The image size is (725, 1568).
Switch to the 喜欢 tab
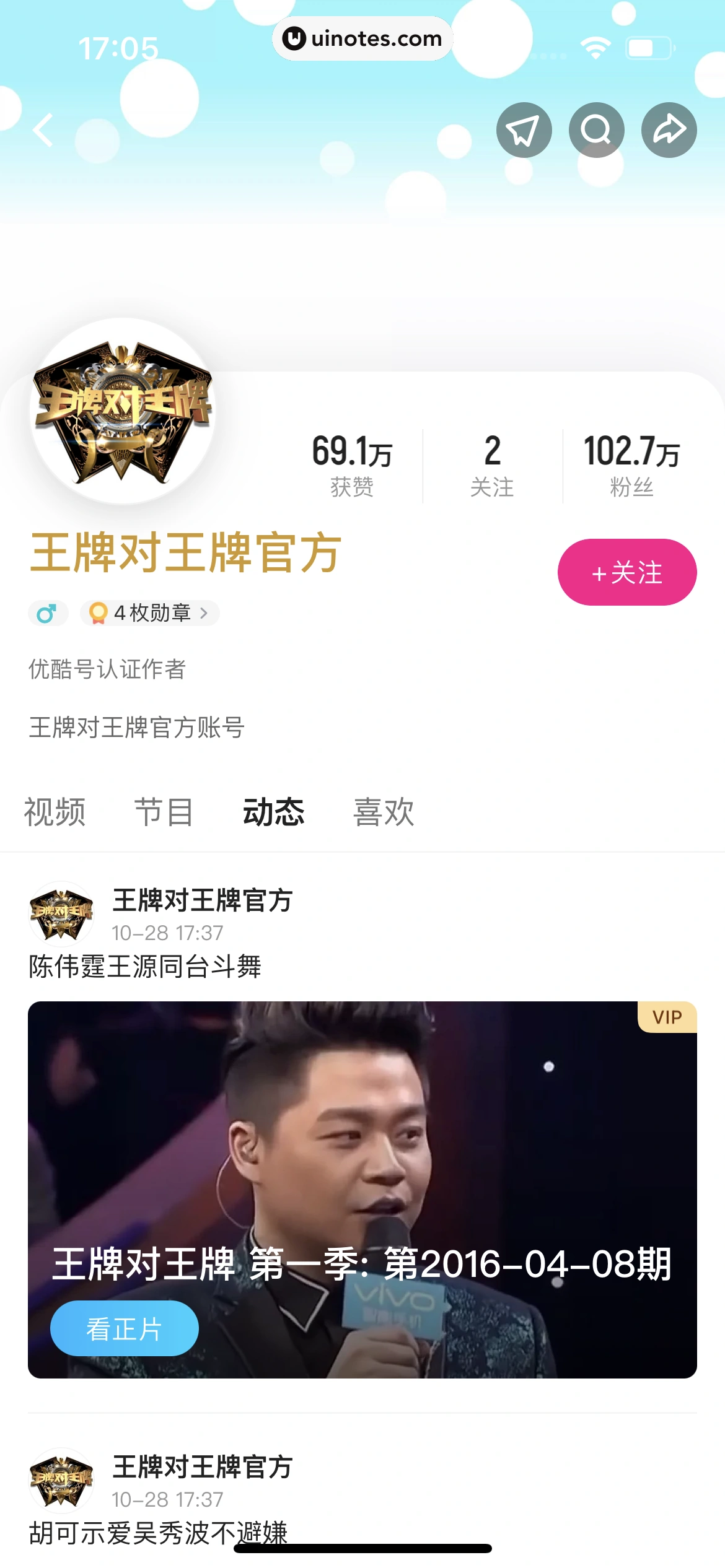[384, 812]
